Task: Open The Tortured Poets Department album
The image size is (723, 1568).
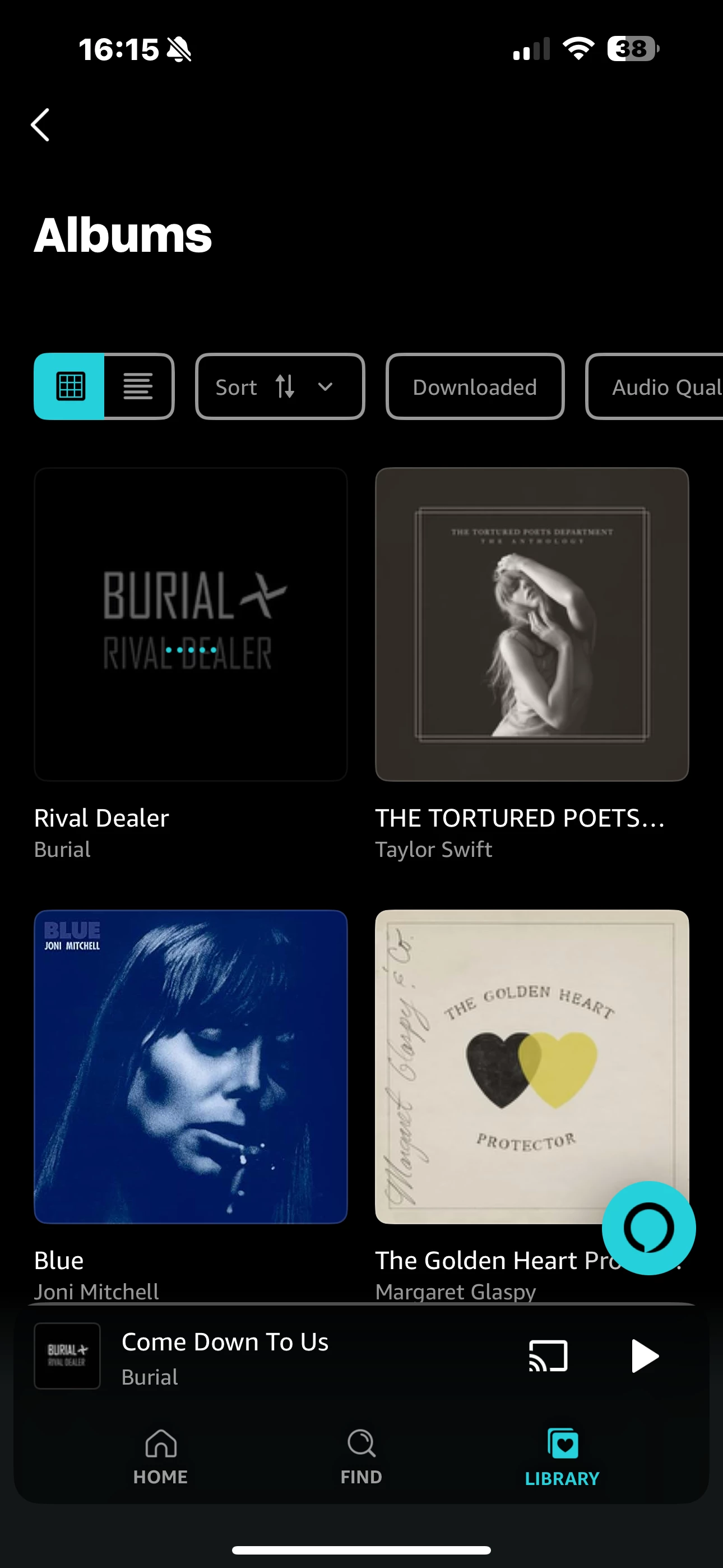Action: click(531, 624)
